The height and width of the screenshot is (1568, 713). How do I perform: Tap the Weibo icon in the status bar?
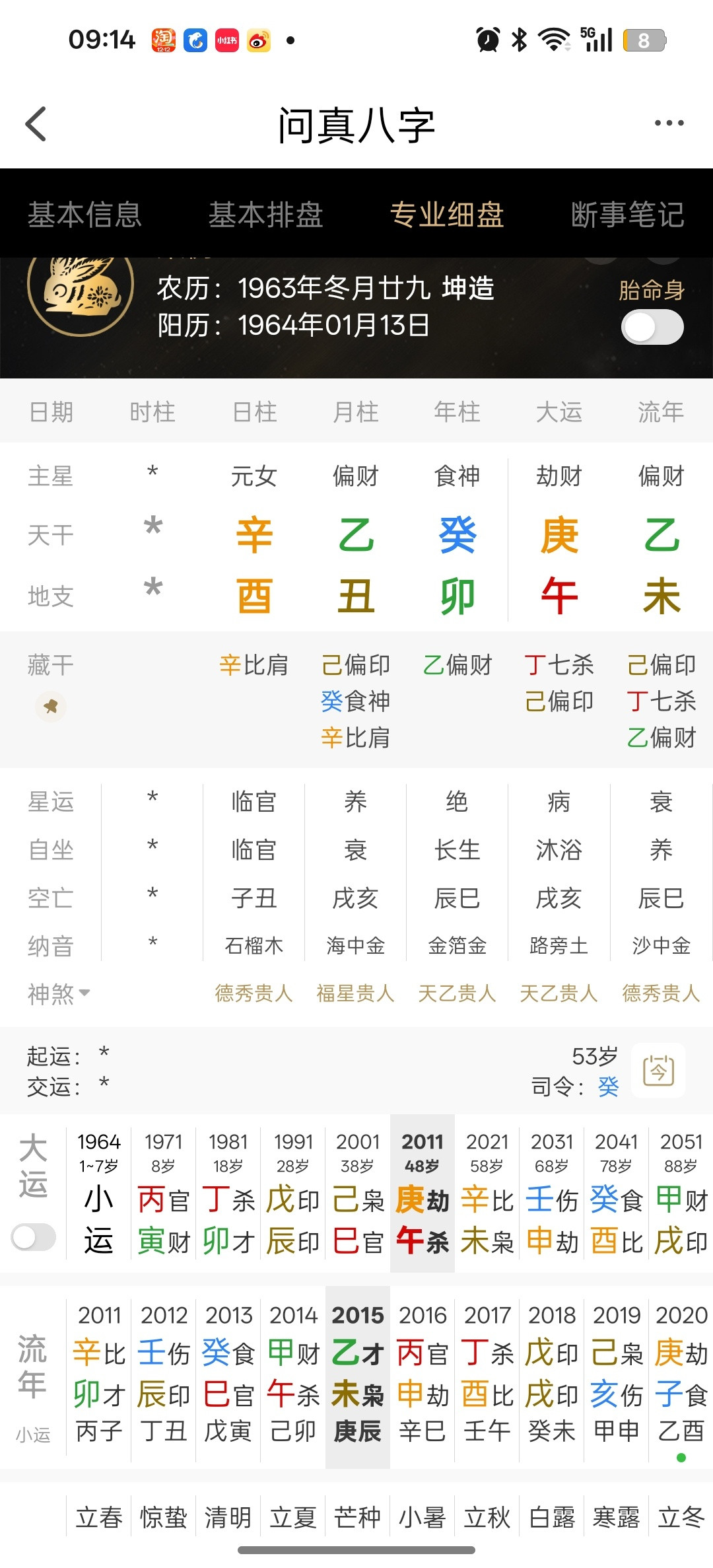(259, 41)
